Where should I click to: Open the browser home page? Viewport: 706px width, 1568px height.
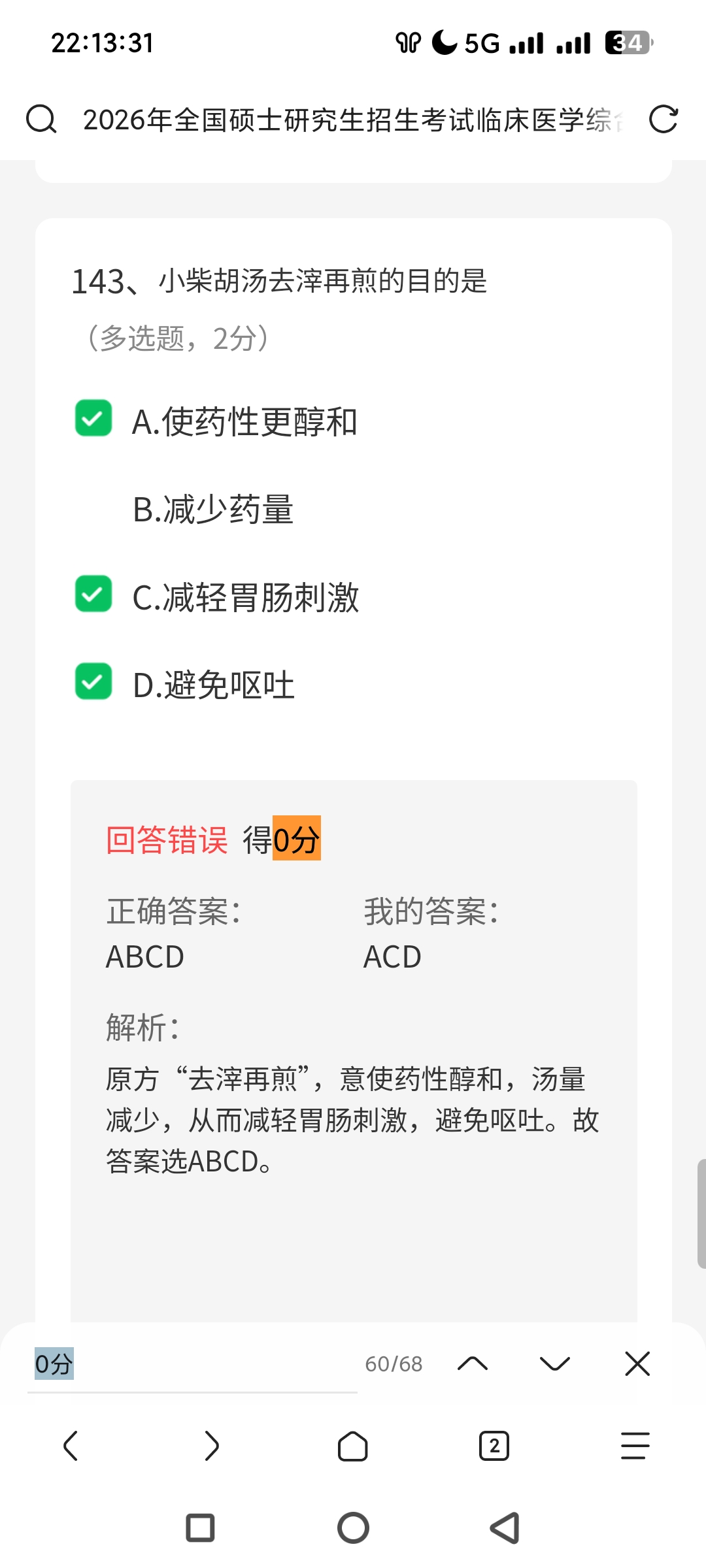(353, 1446)
